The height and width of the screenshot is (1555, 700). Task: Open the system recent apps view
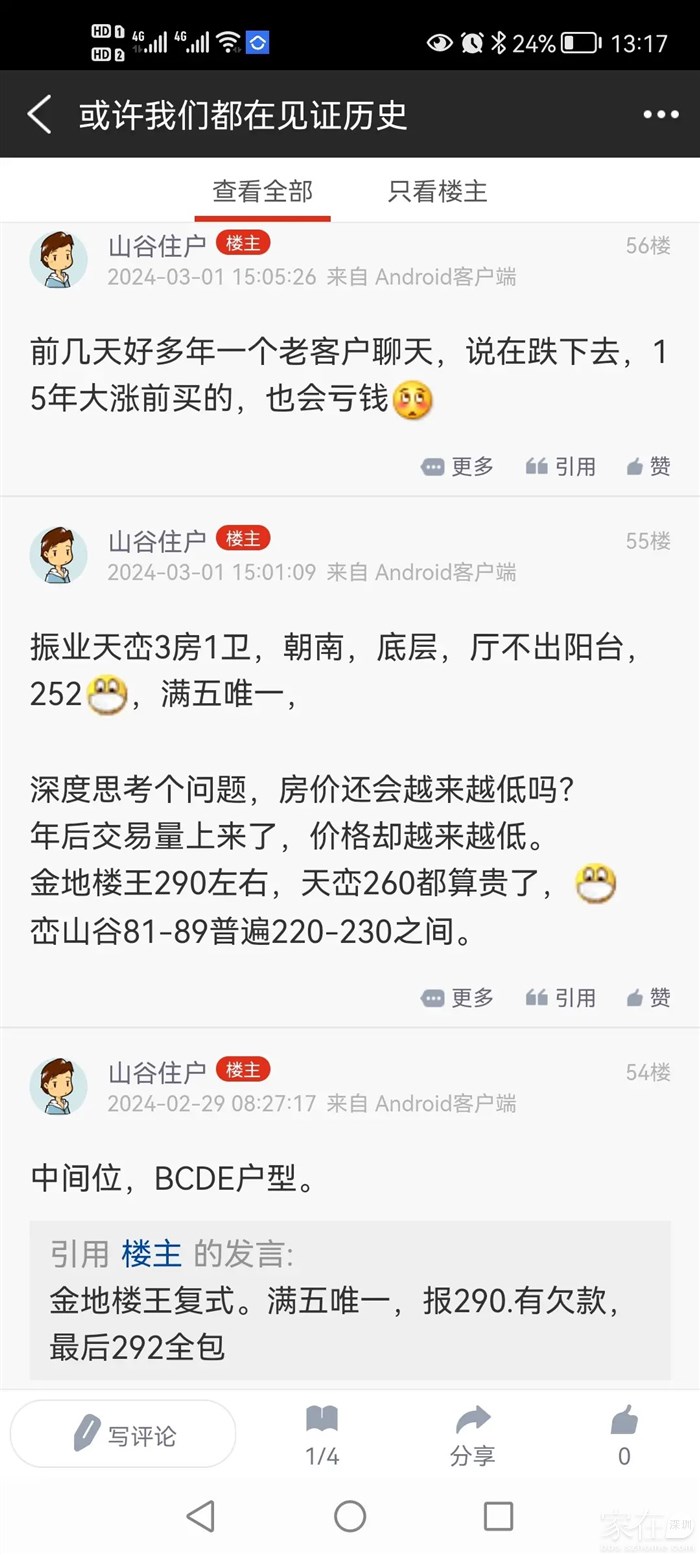pyautogui.click(x=498, y=1516)
